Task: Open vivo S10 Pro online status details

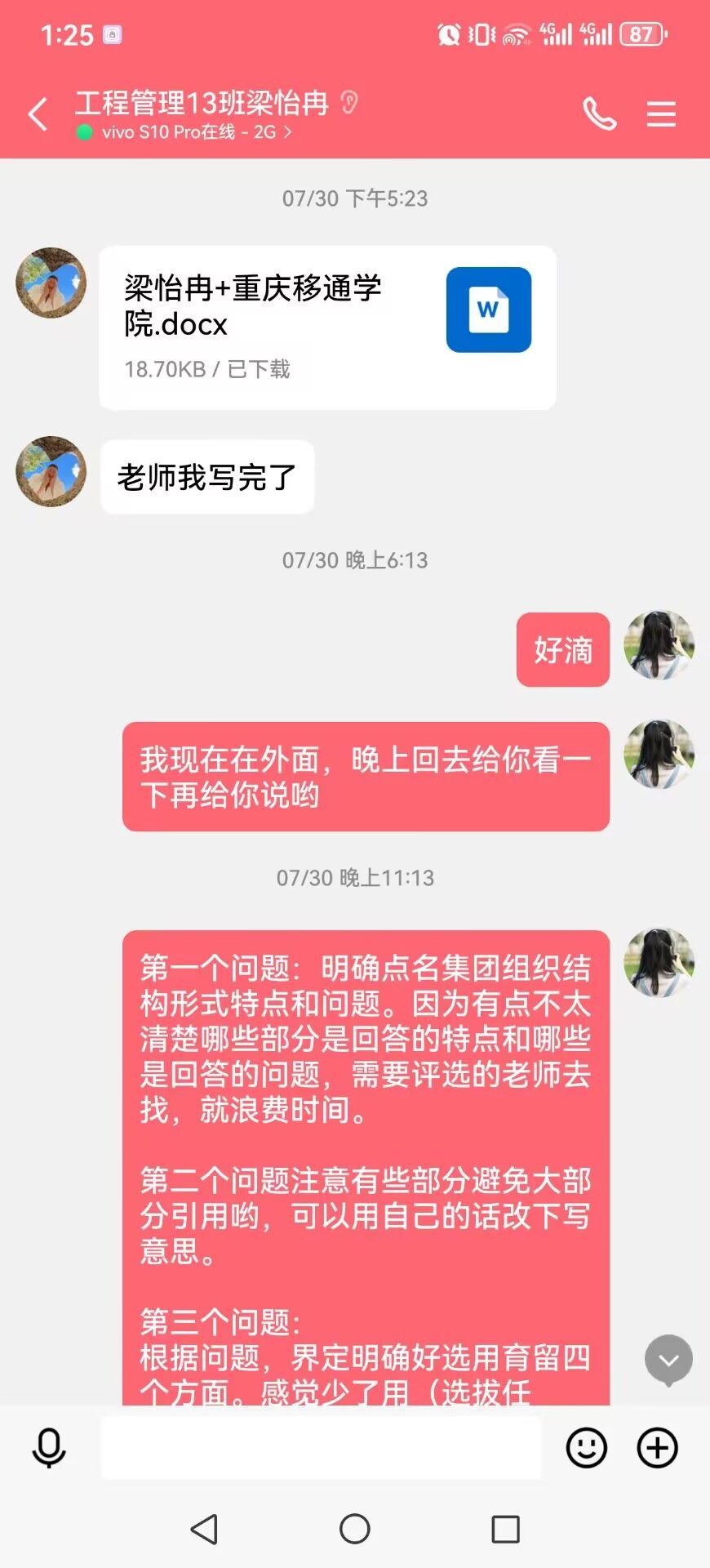Action: (188, 132)
